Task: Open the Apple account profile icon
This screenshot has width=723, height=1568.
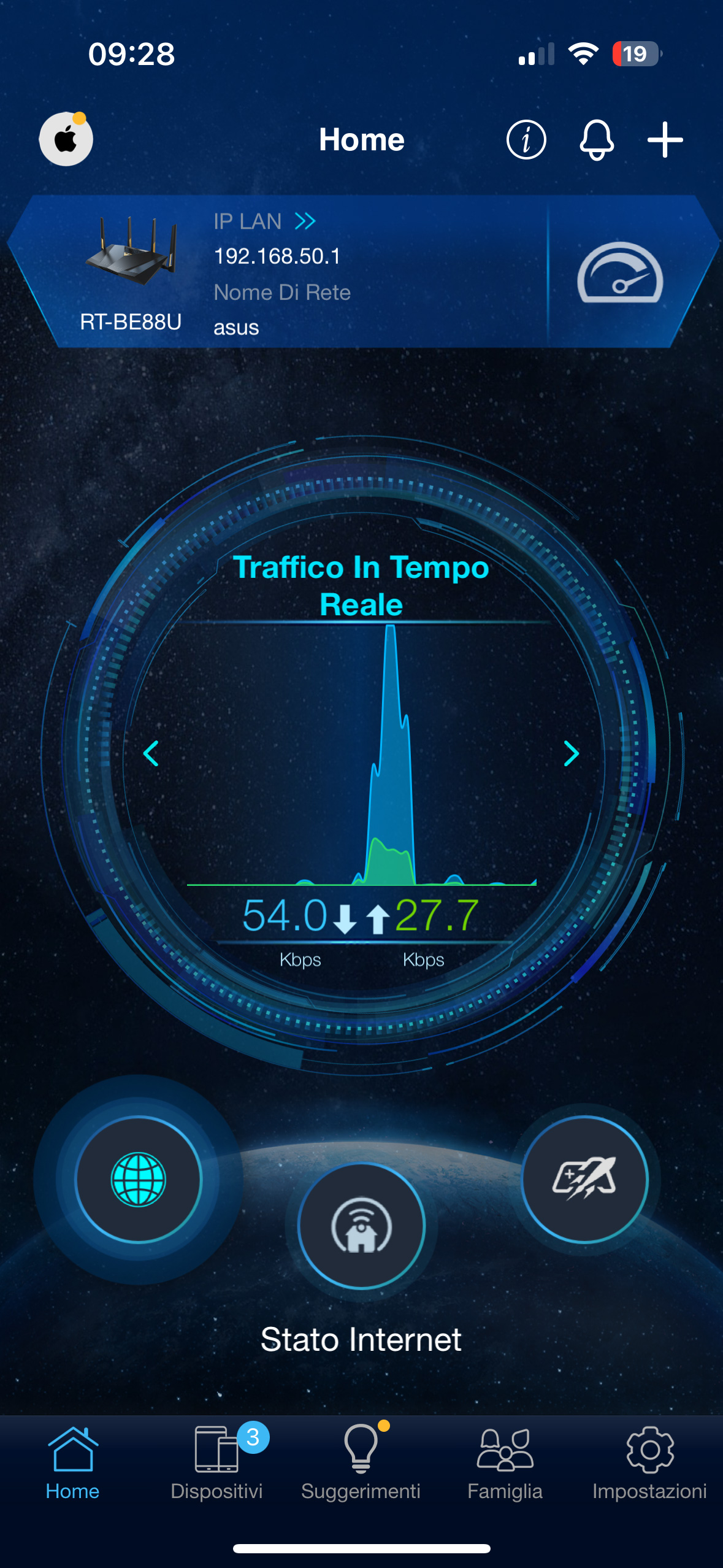Action: click(66, 139)
